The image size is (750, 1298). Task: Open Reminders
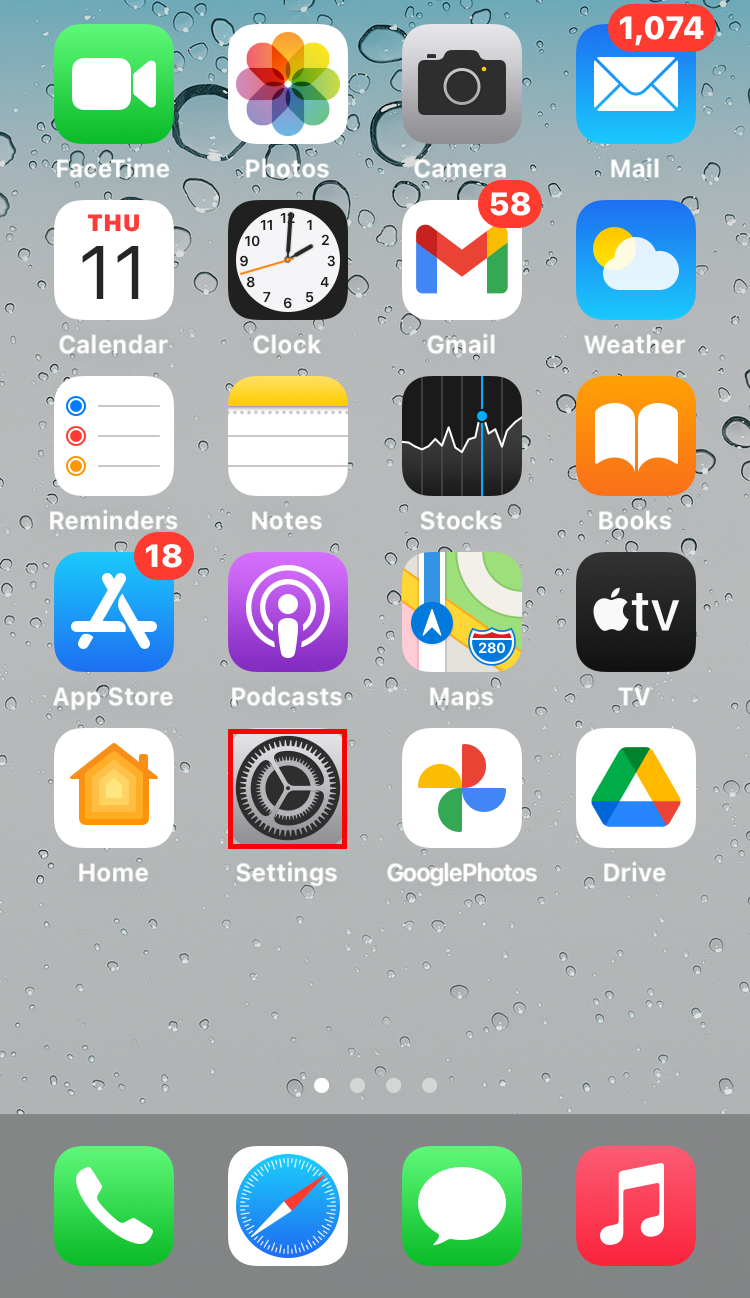click(x=113, y=436)
